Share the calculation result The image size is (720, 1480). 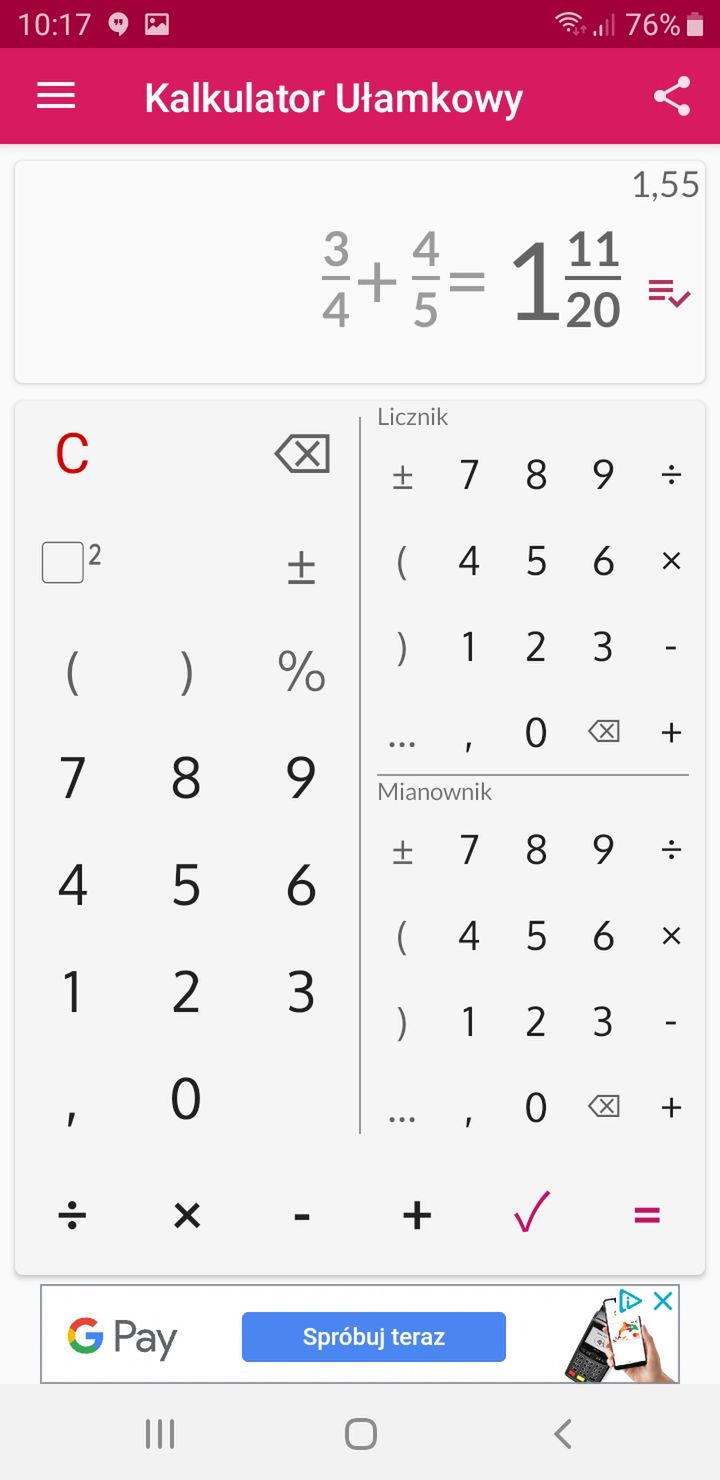672,97
